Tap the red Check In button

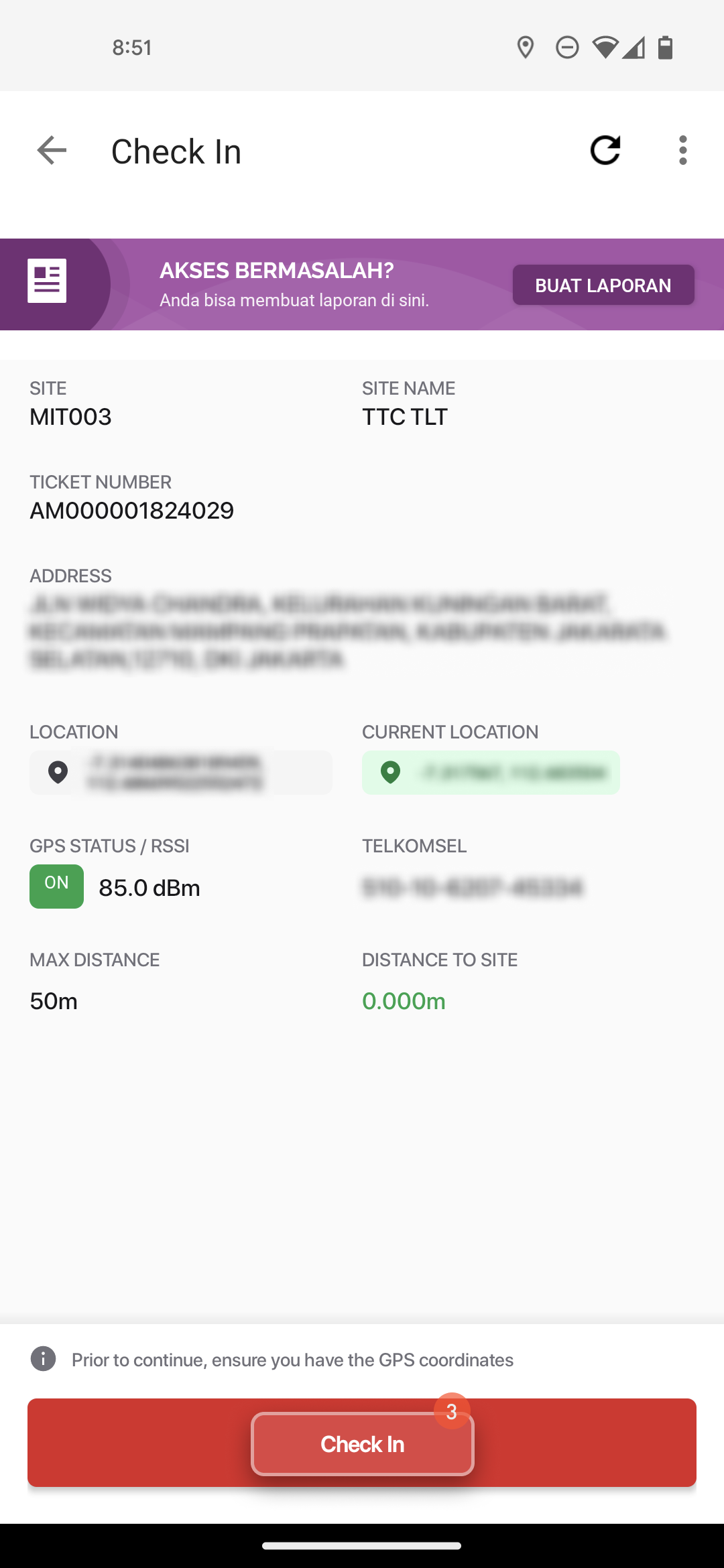click(362, 1443)
